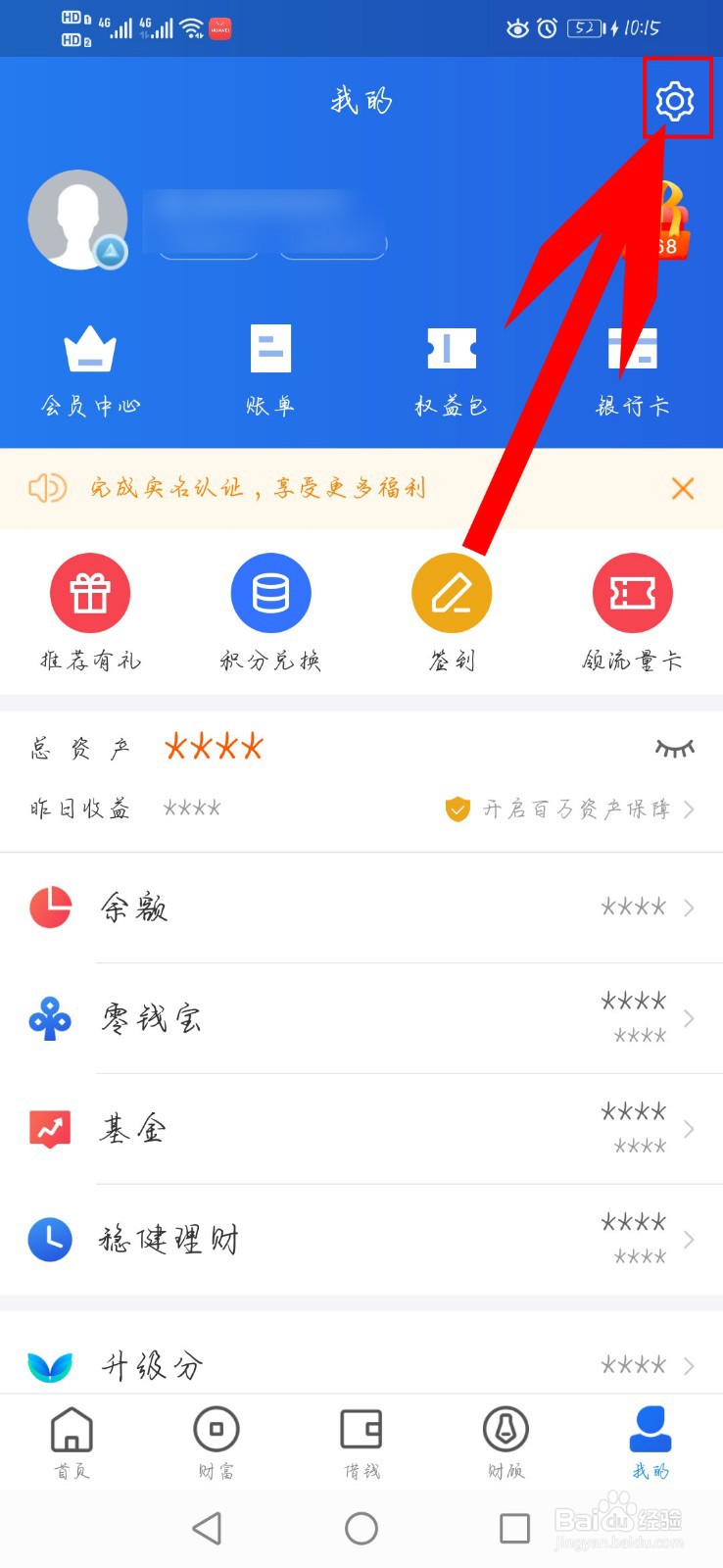
Task: Expand the 基金 funds row
Action: click(361, 1129)
